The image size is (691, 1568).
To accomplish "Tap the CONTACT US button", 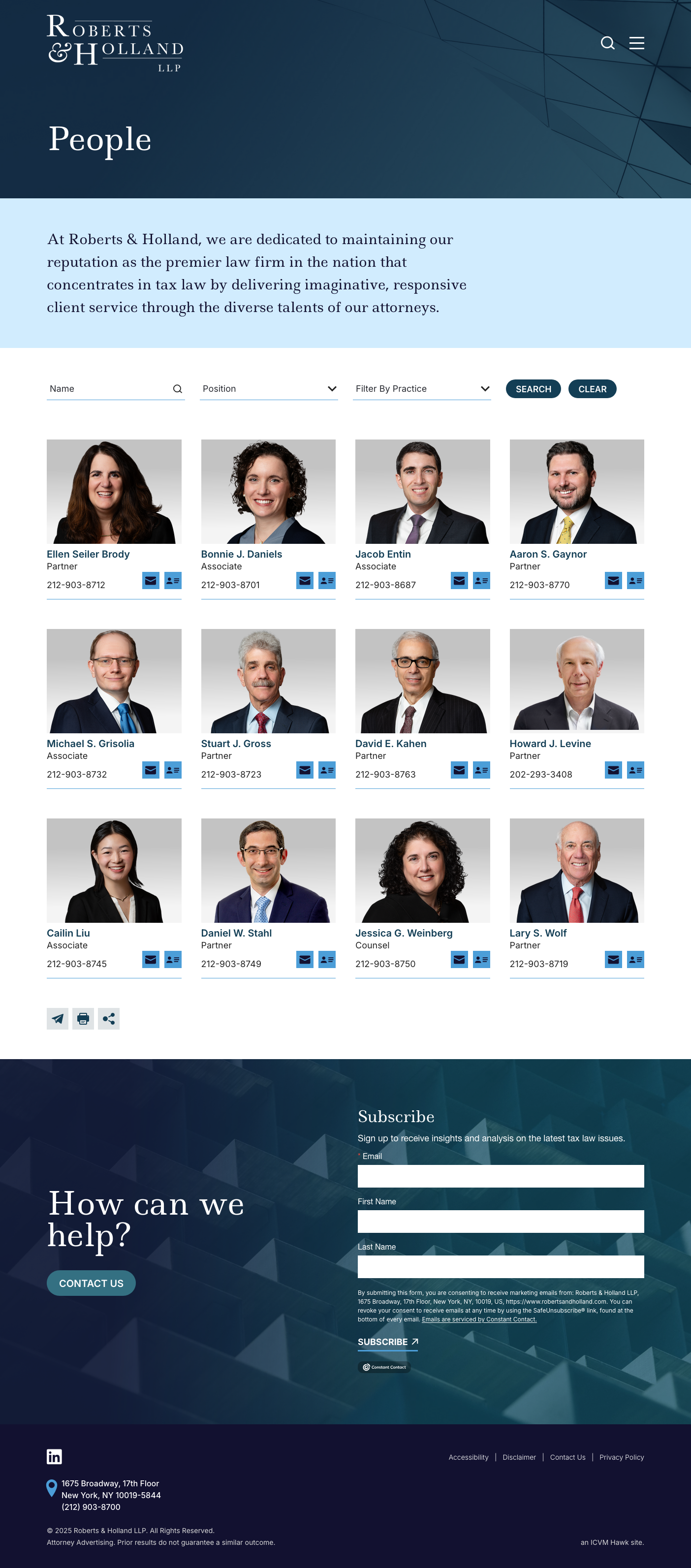I will 92,1283.
